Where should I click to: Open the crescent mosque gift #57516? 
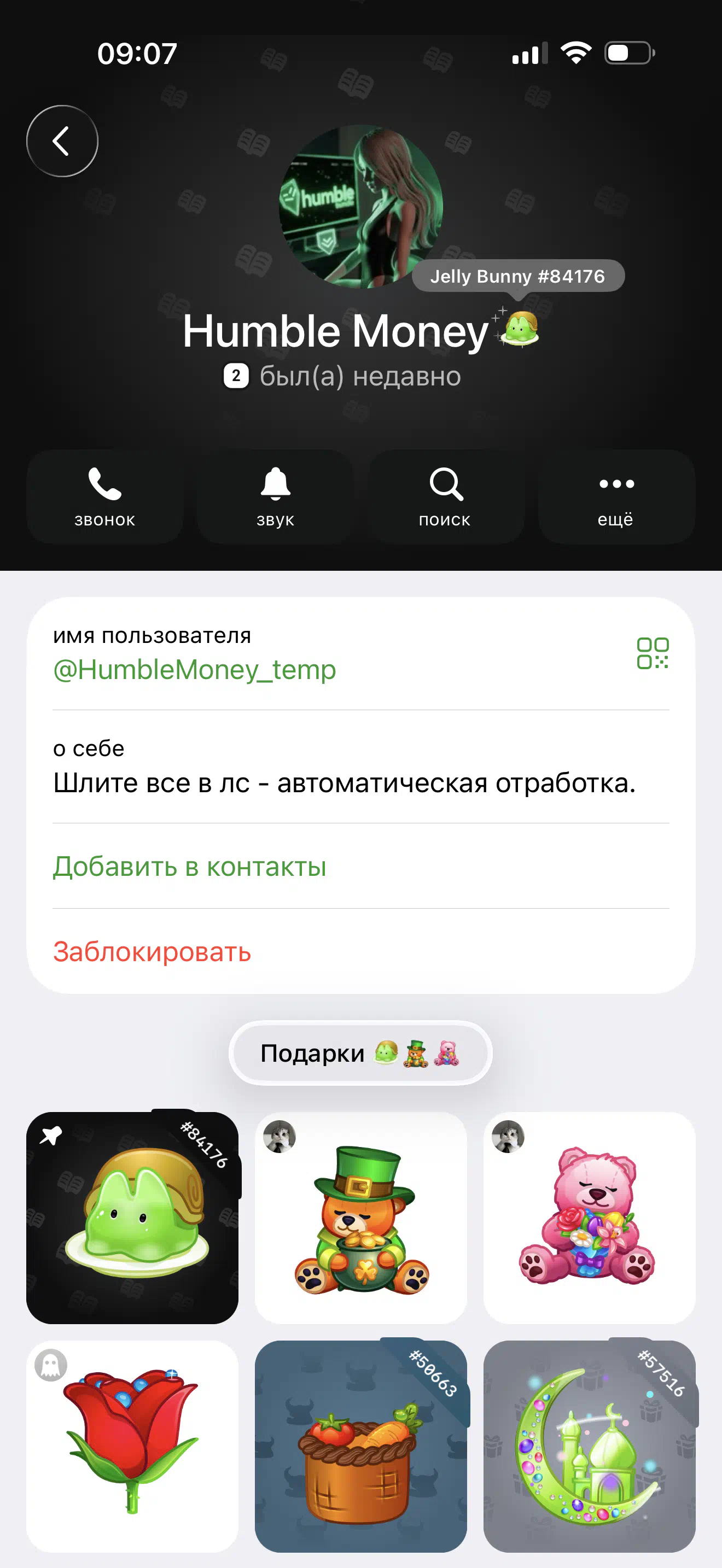[x=589, y=1446]
